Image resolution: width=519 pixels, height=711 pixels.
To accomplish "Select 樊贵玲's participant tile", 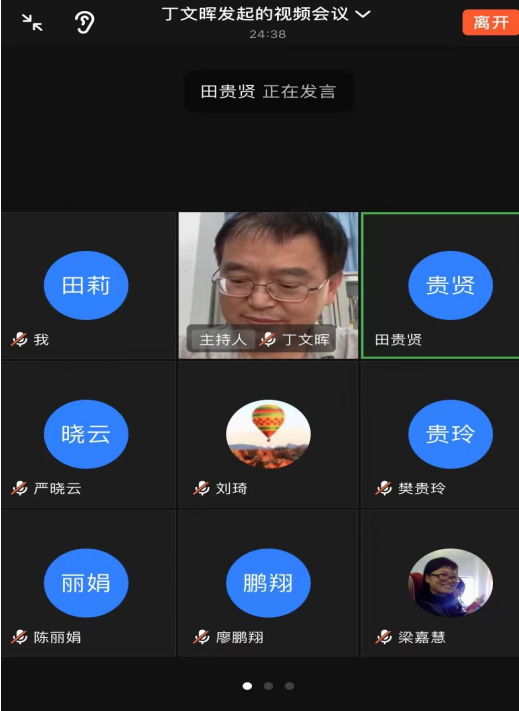I will (x=440, y=434).
